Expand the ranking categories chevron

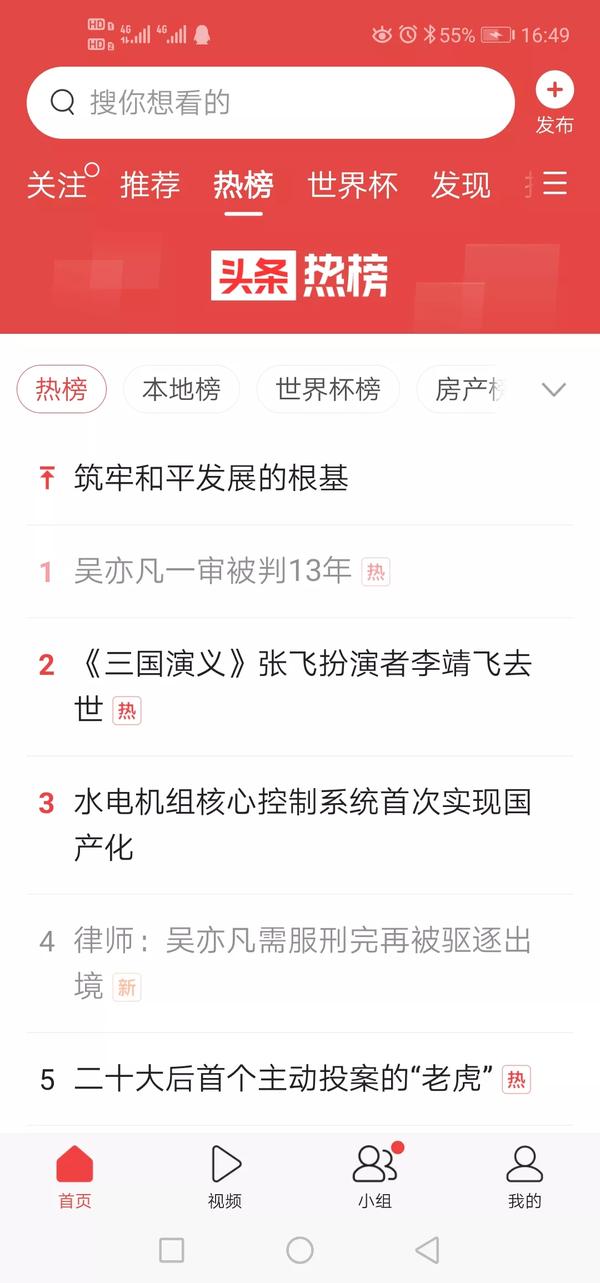coord(554,389)
